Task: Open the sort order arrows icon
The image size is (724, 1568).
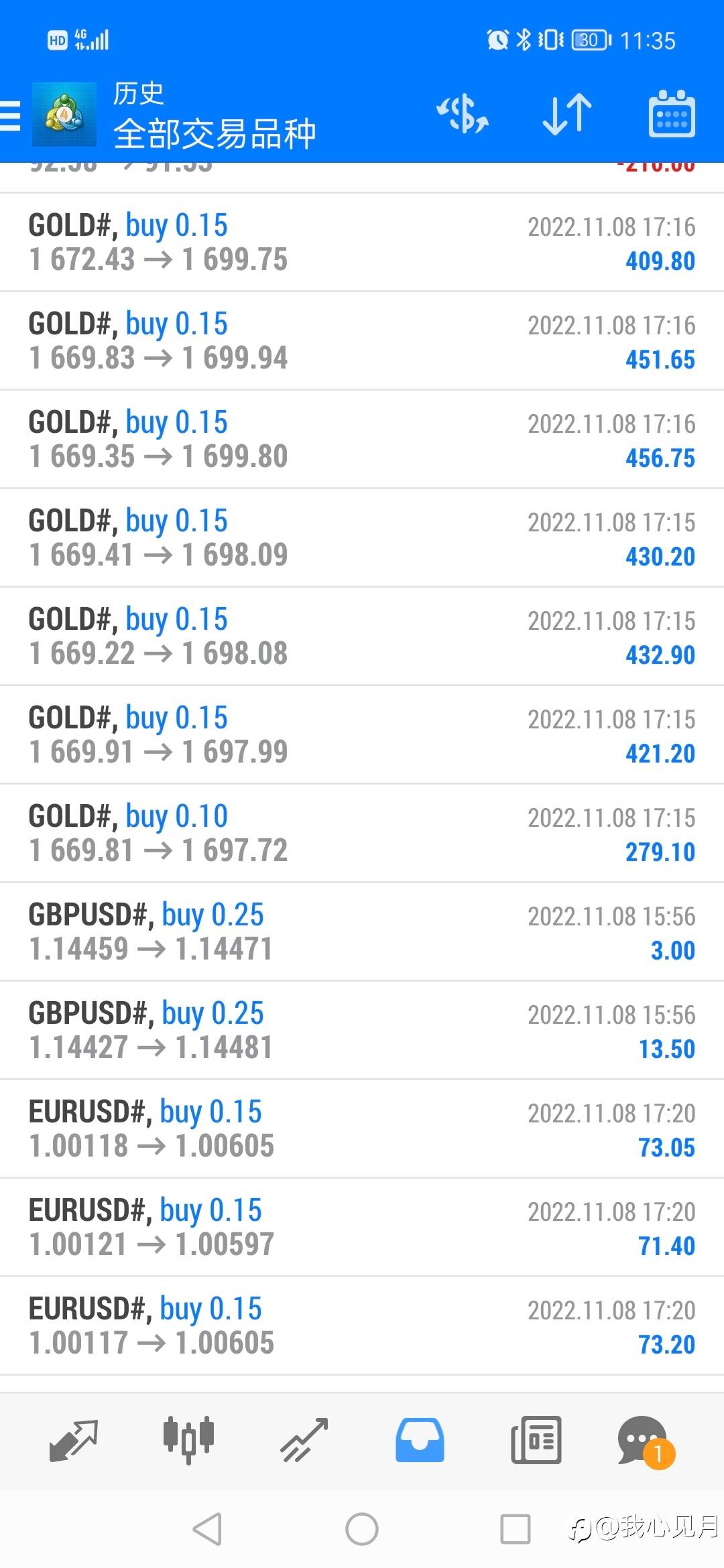Action: point(567,115)
